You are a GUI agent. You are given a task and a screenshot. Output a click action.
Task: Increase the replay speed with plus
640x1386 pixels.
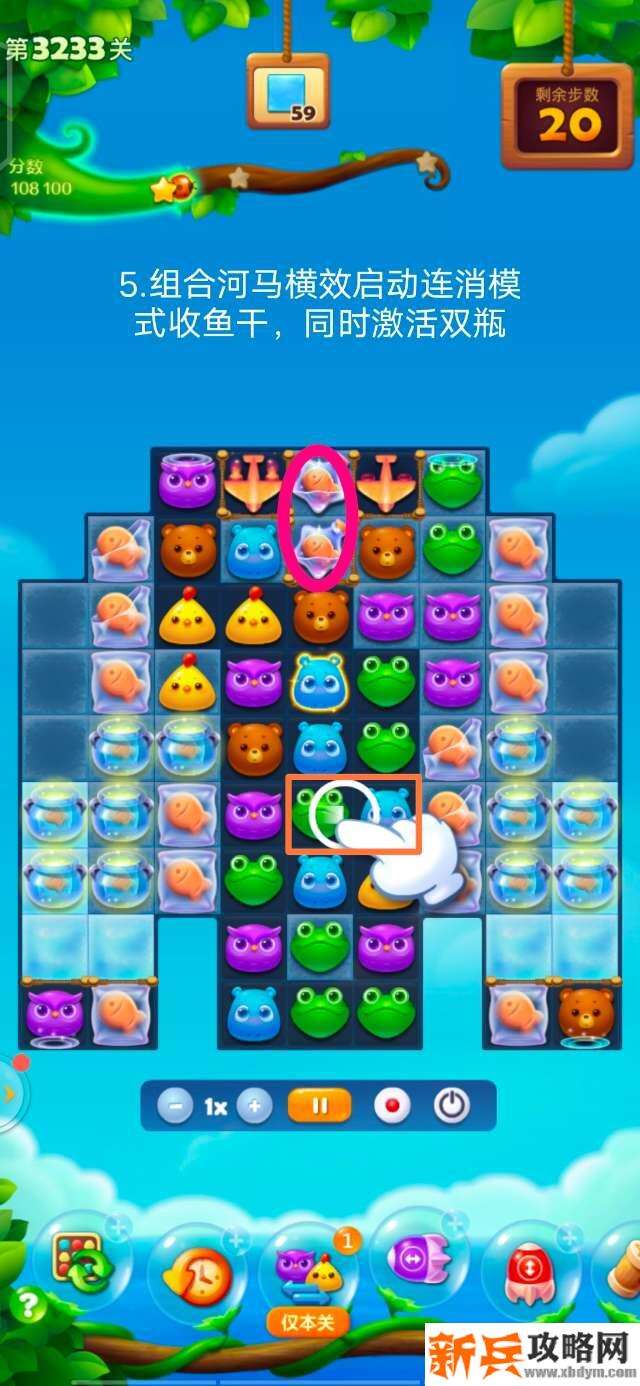pyautogui.click(x=255, y=1107)
